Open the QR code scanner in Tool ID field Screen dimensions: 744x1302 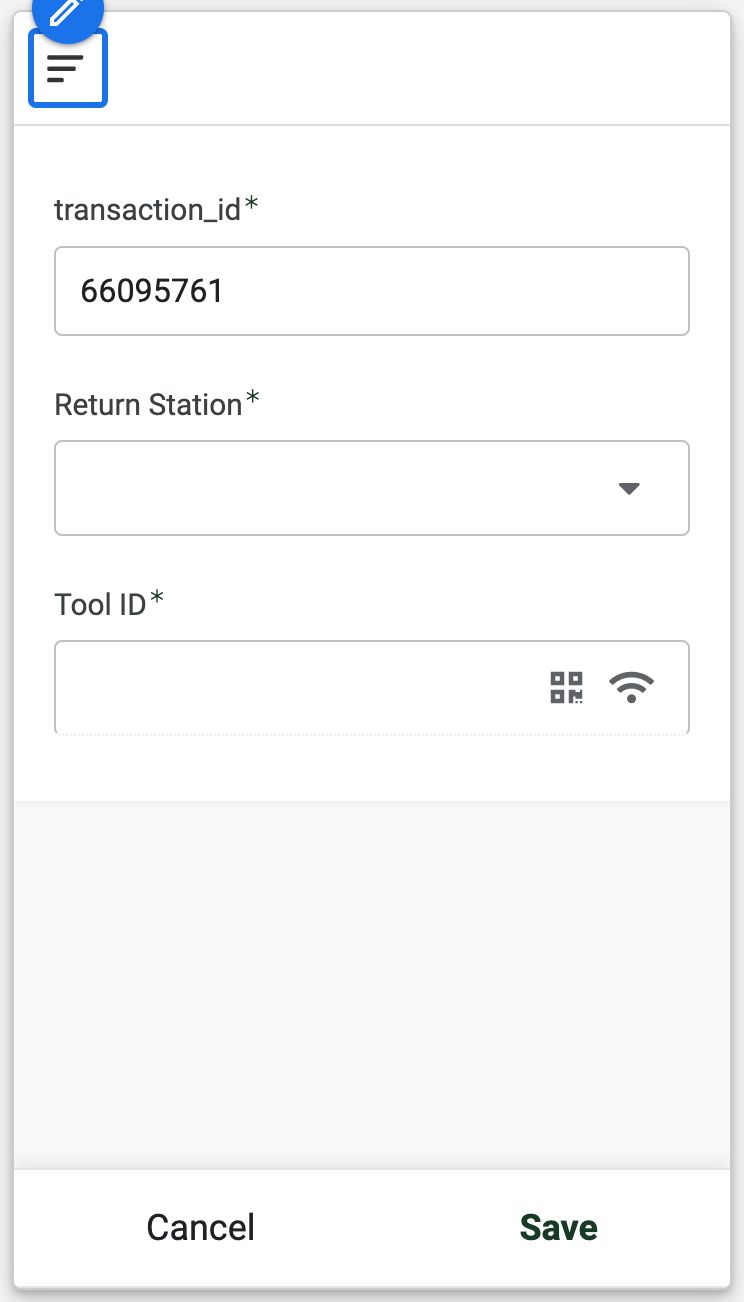click(566, 687)
